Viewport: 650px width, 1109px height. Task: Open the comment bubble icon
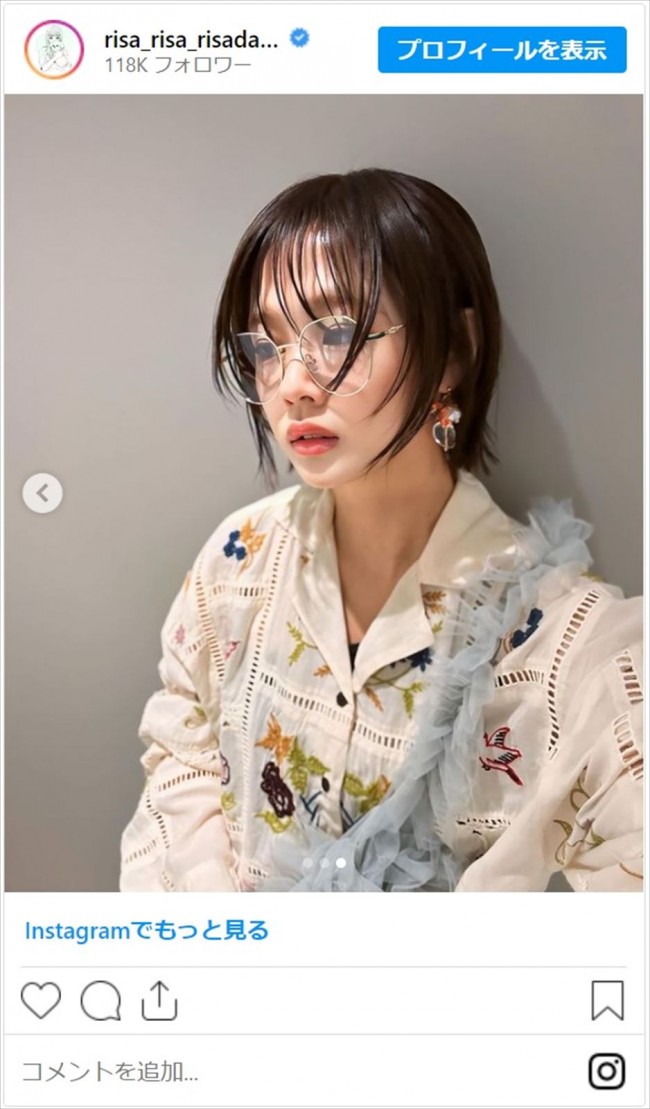coord(100,1001)
